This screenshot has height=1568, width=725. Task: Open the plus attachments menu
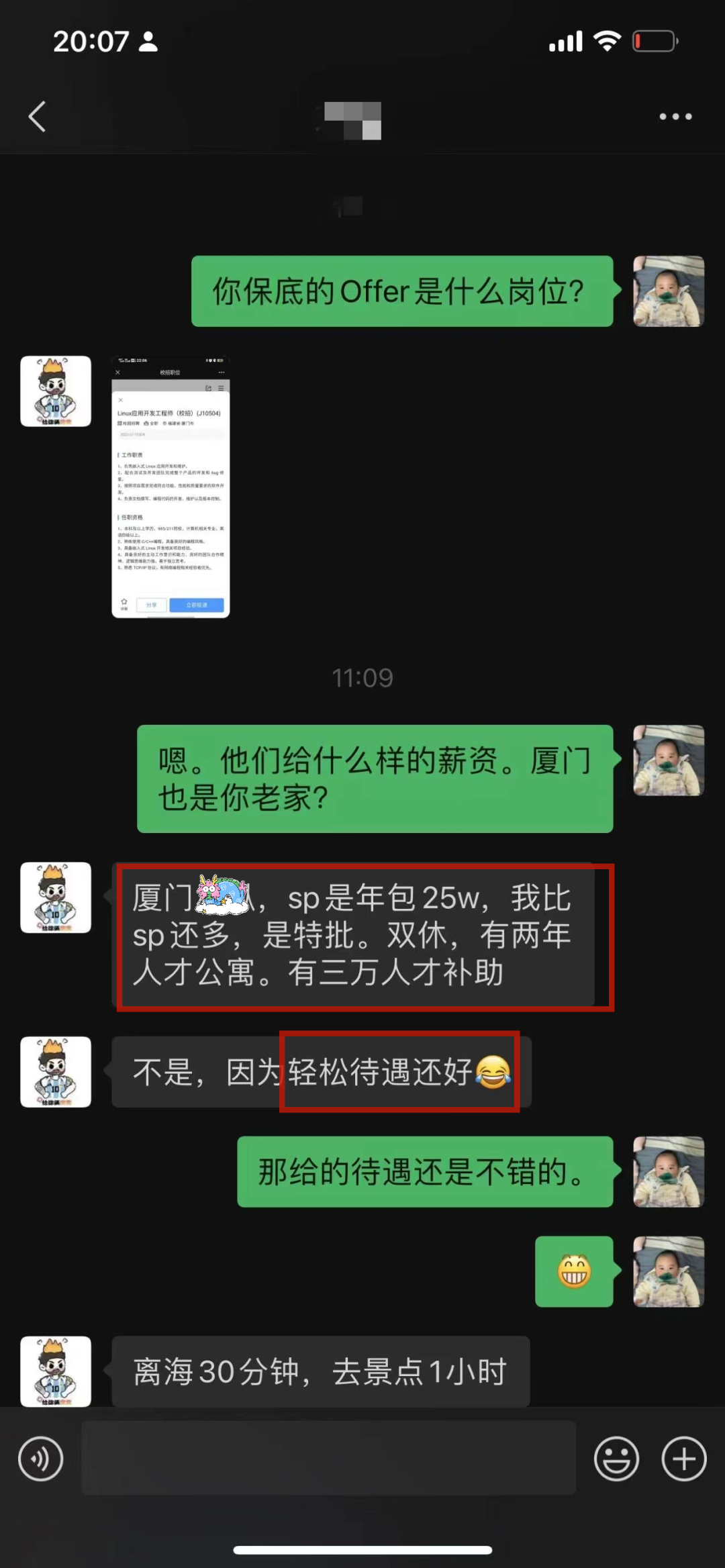(x=684, y=1459)
